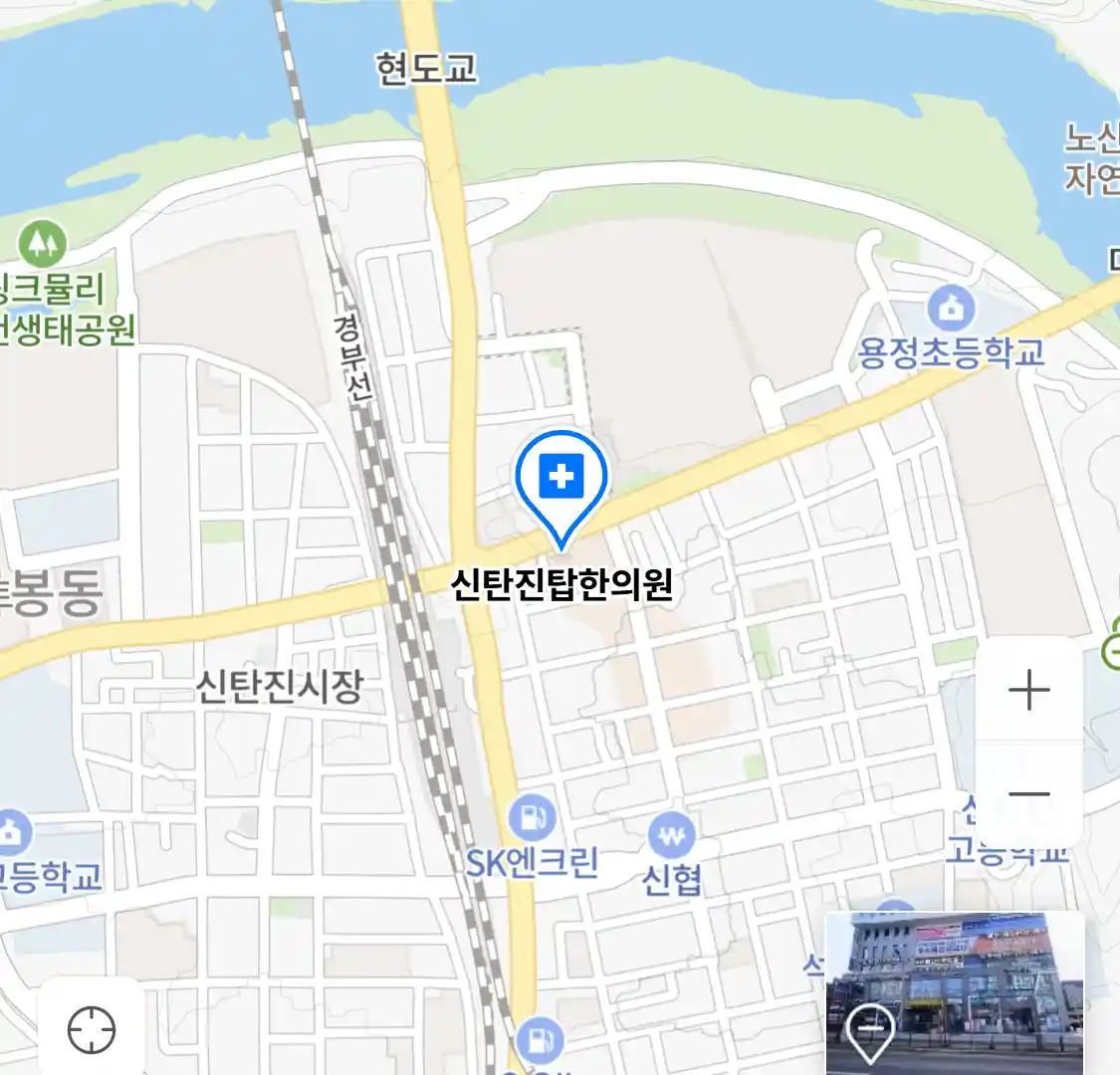Open the 신협 bank marker
This screenshot has width=1120, height=1075.
[672, 836]
